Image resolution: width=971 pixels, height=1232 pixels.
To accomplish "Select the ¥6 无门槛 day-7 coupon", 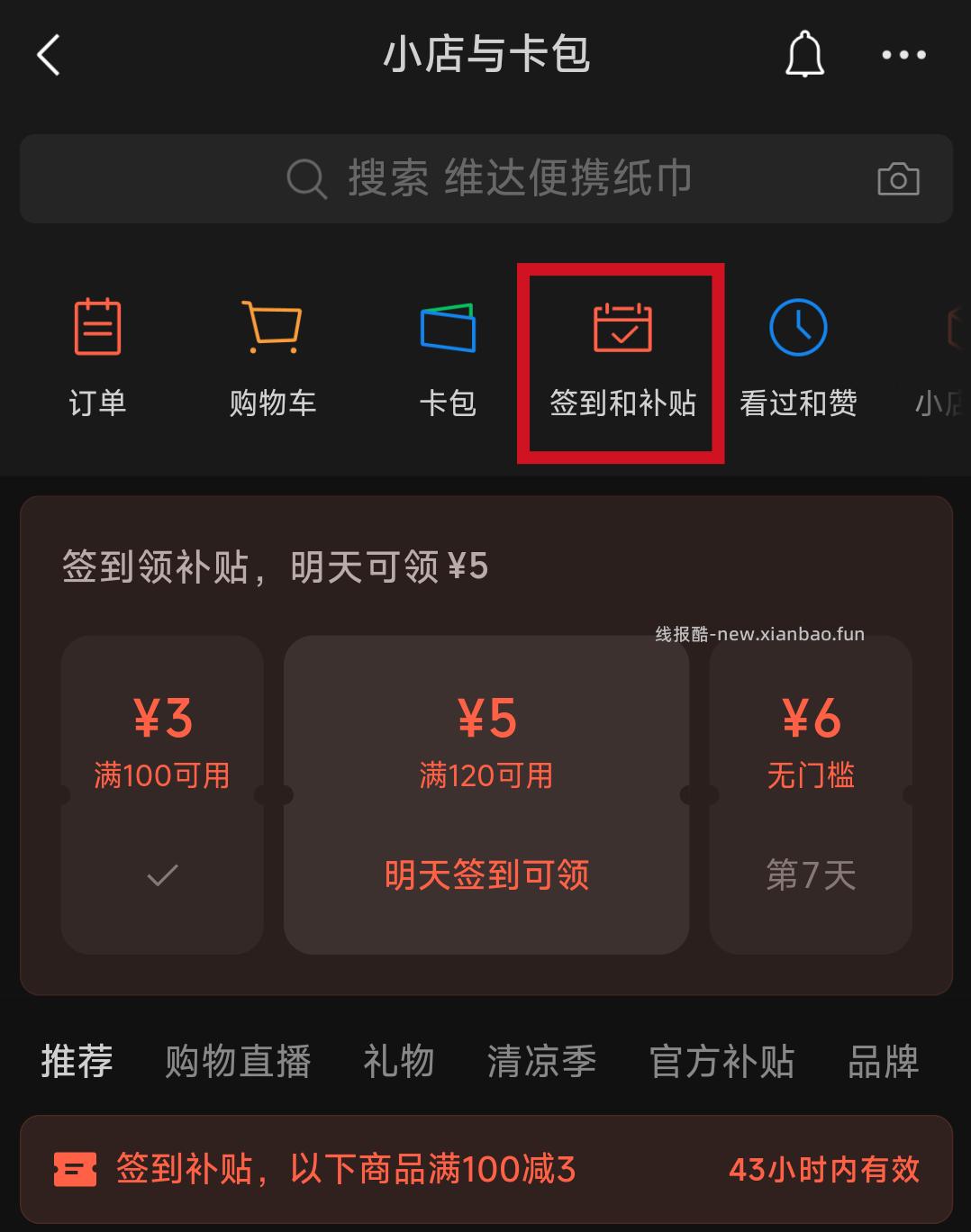I will (811, 794).
